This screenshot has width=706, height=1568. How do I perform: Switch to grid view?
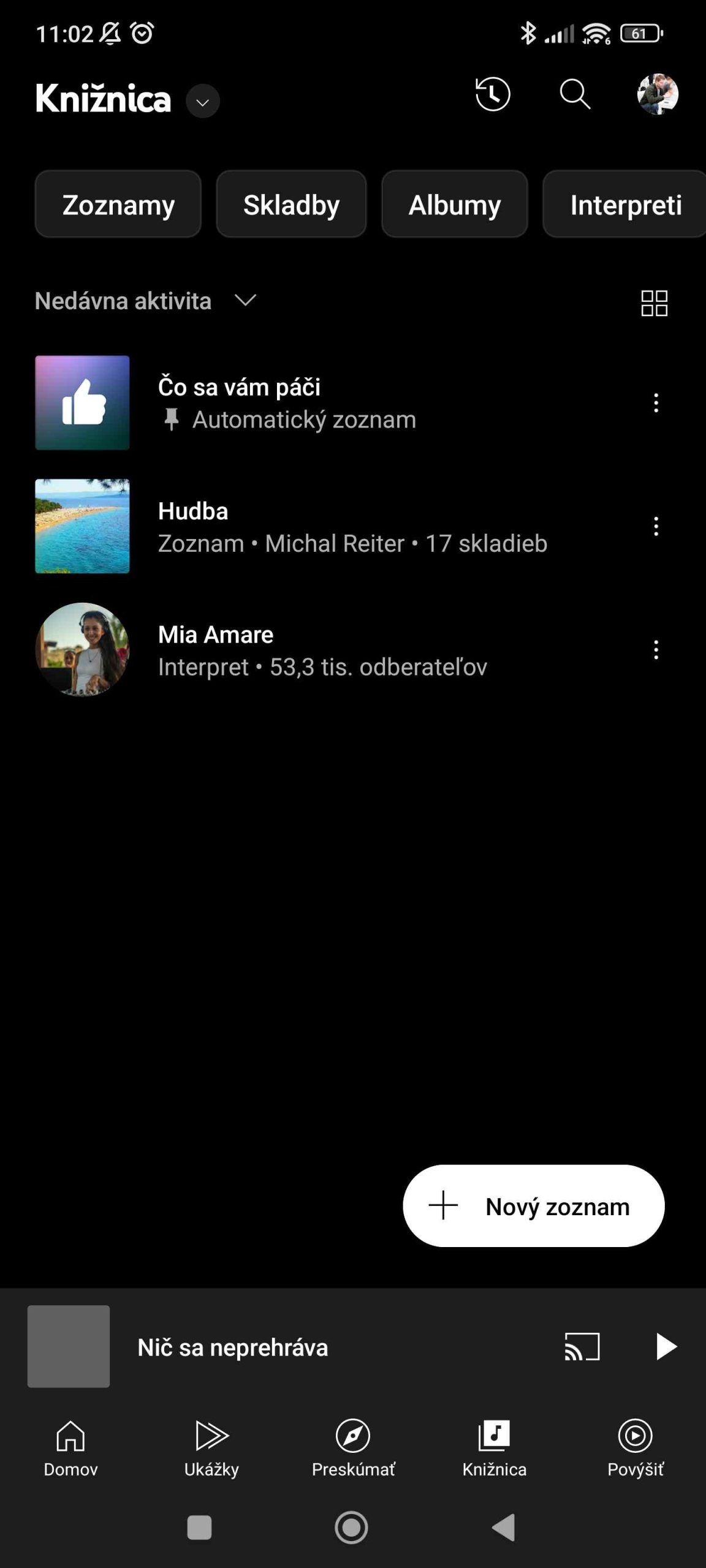click(654, 303)
